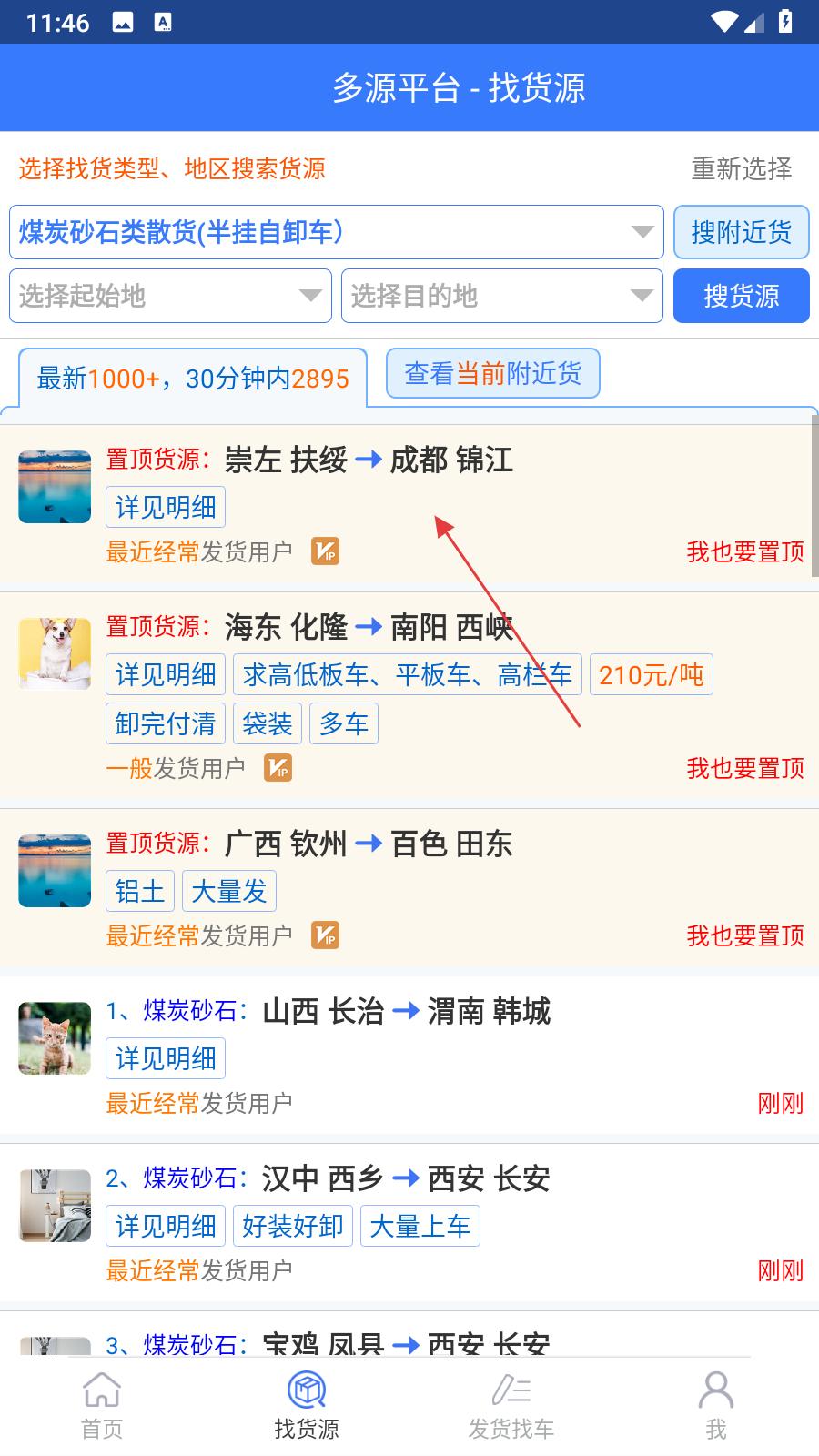The image size is (819, 1456).
Task: Open 查看当前附近货 tab
Action: [492, 373]
